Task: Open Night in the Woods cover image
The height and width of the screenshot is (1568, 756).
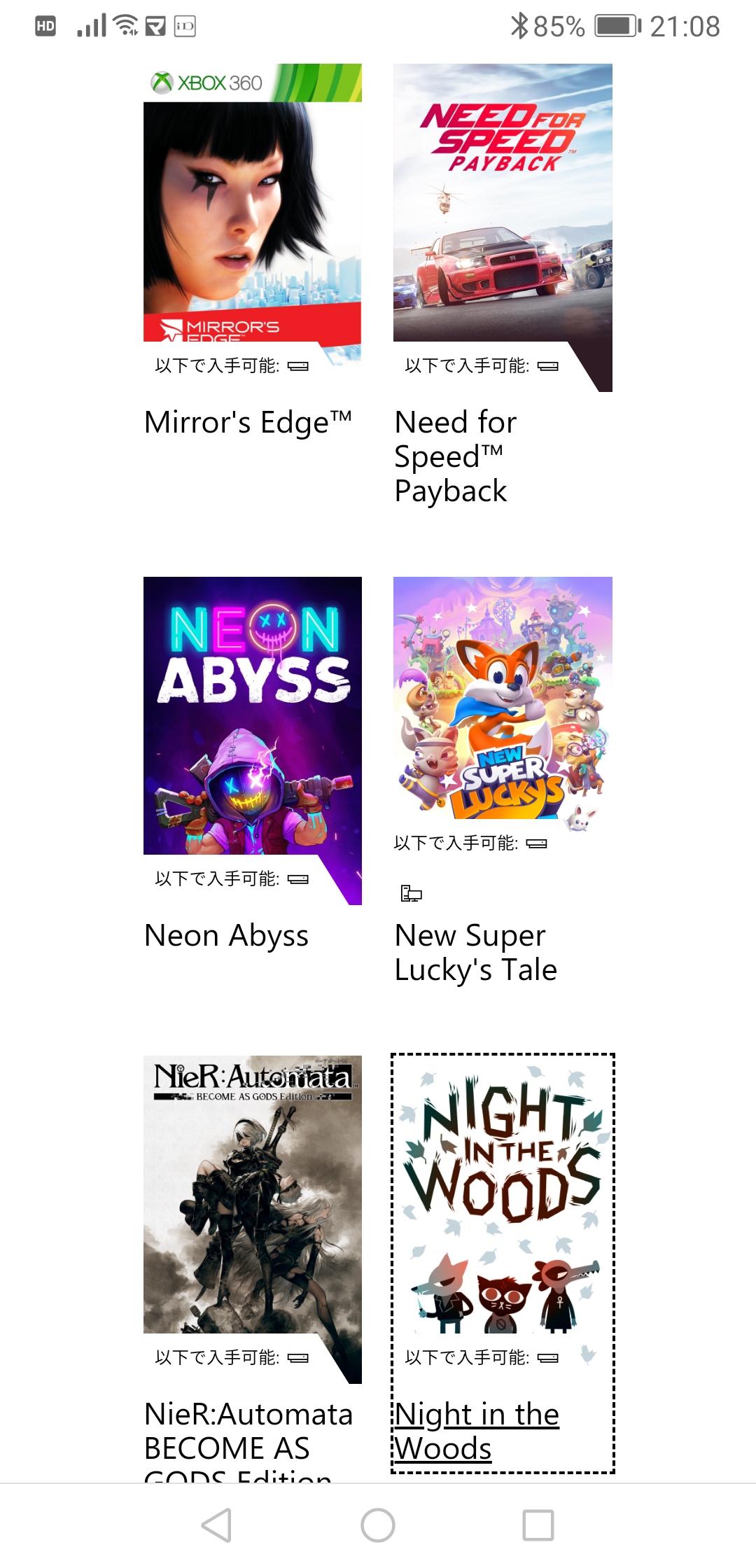Action: point(502,1197)
